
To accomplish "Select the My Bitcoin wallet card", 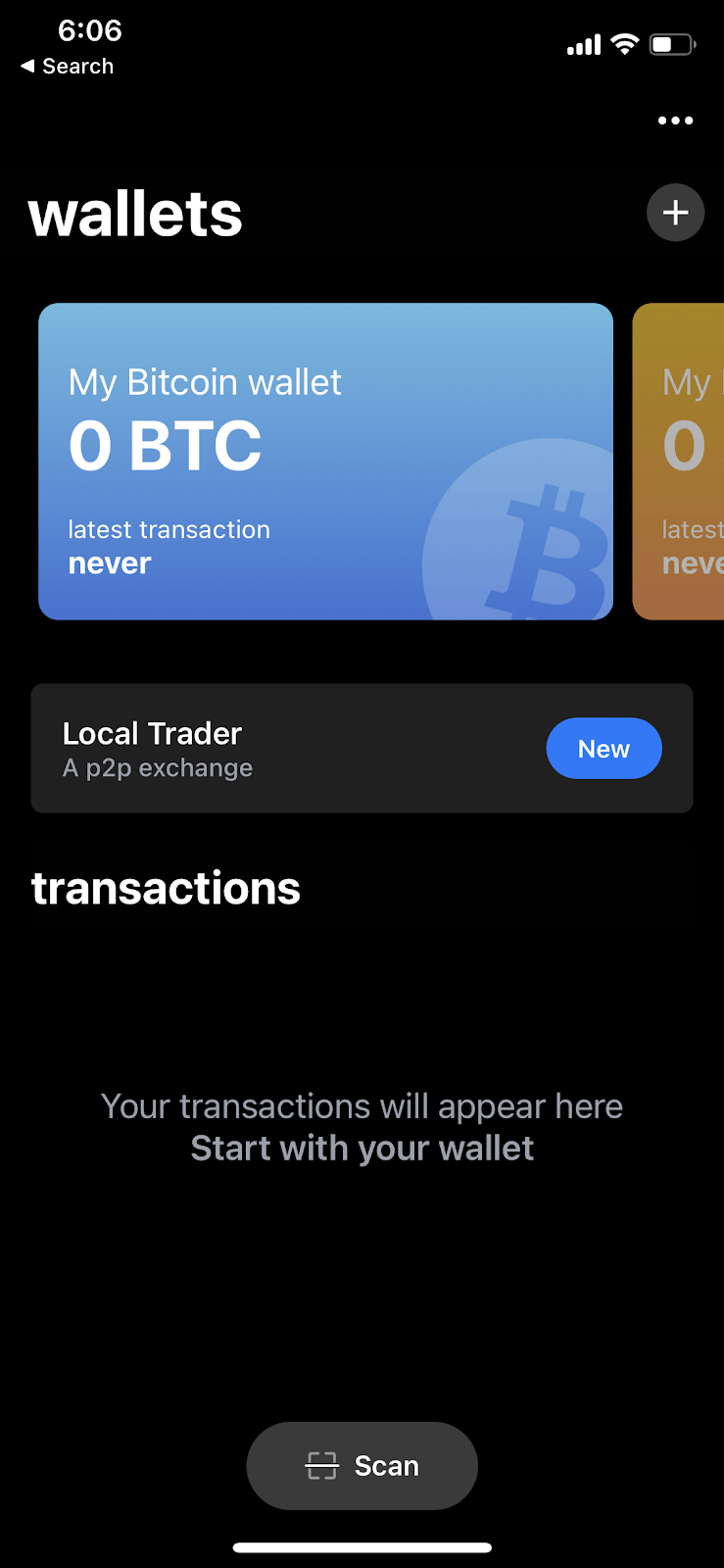I will (325, 461).
